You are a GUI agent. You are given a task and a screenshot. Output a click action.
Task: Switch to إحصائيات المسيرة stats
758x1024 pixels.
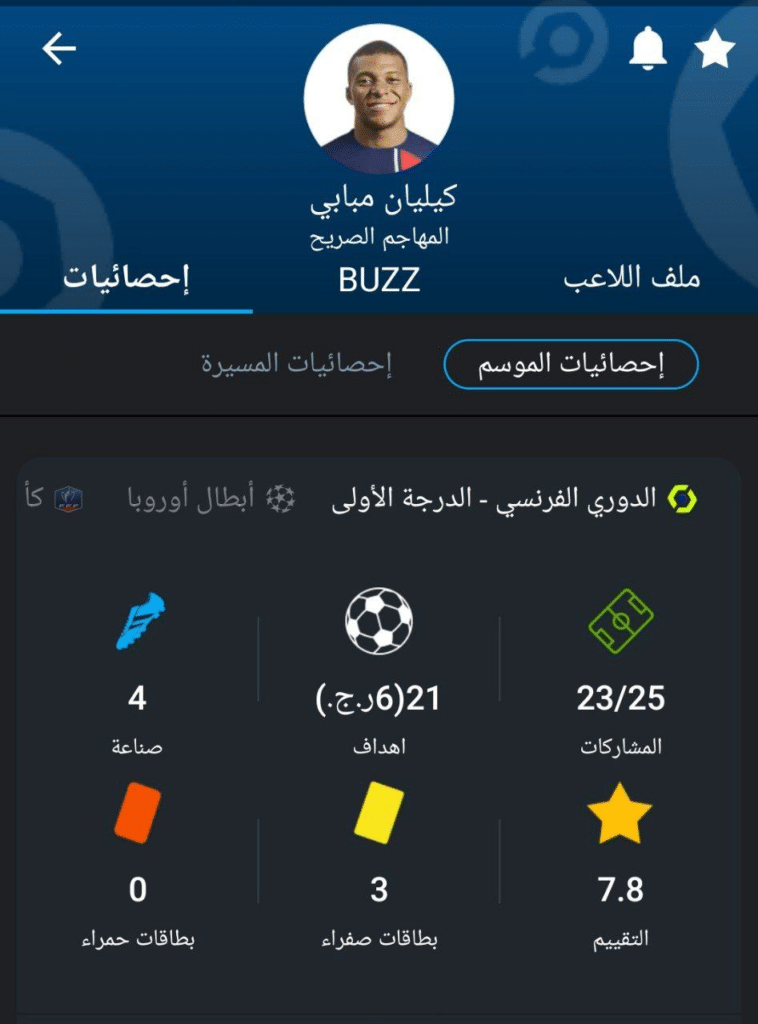pos(296,365)
